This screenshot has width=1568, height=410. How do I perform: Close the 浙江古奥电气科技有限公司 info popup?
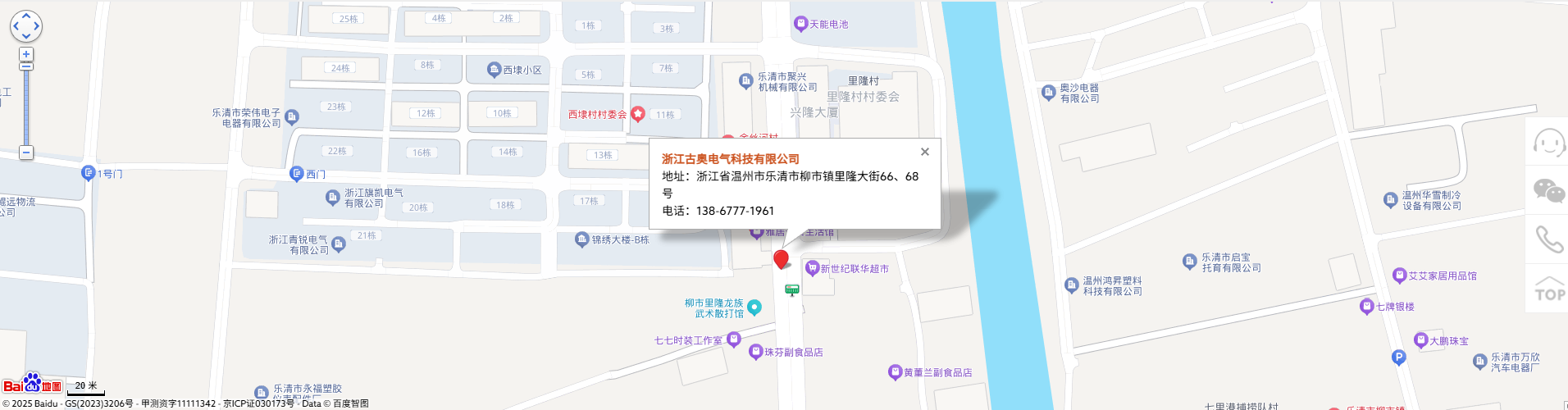(924, 152)
